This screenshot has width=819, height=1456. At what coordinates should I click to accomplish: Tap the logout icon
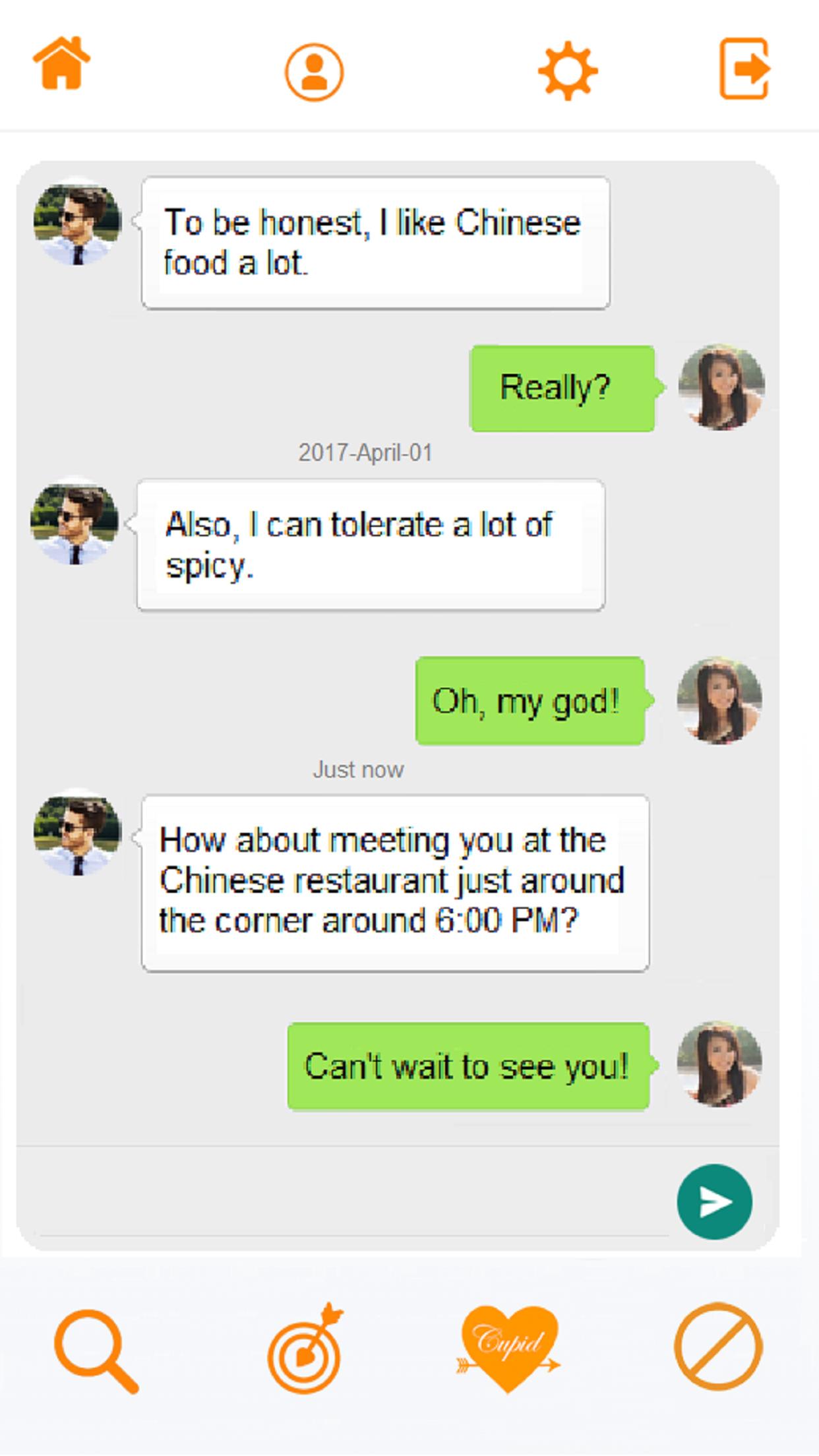[x=744, y=69]
